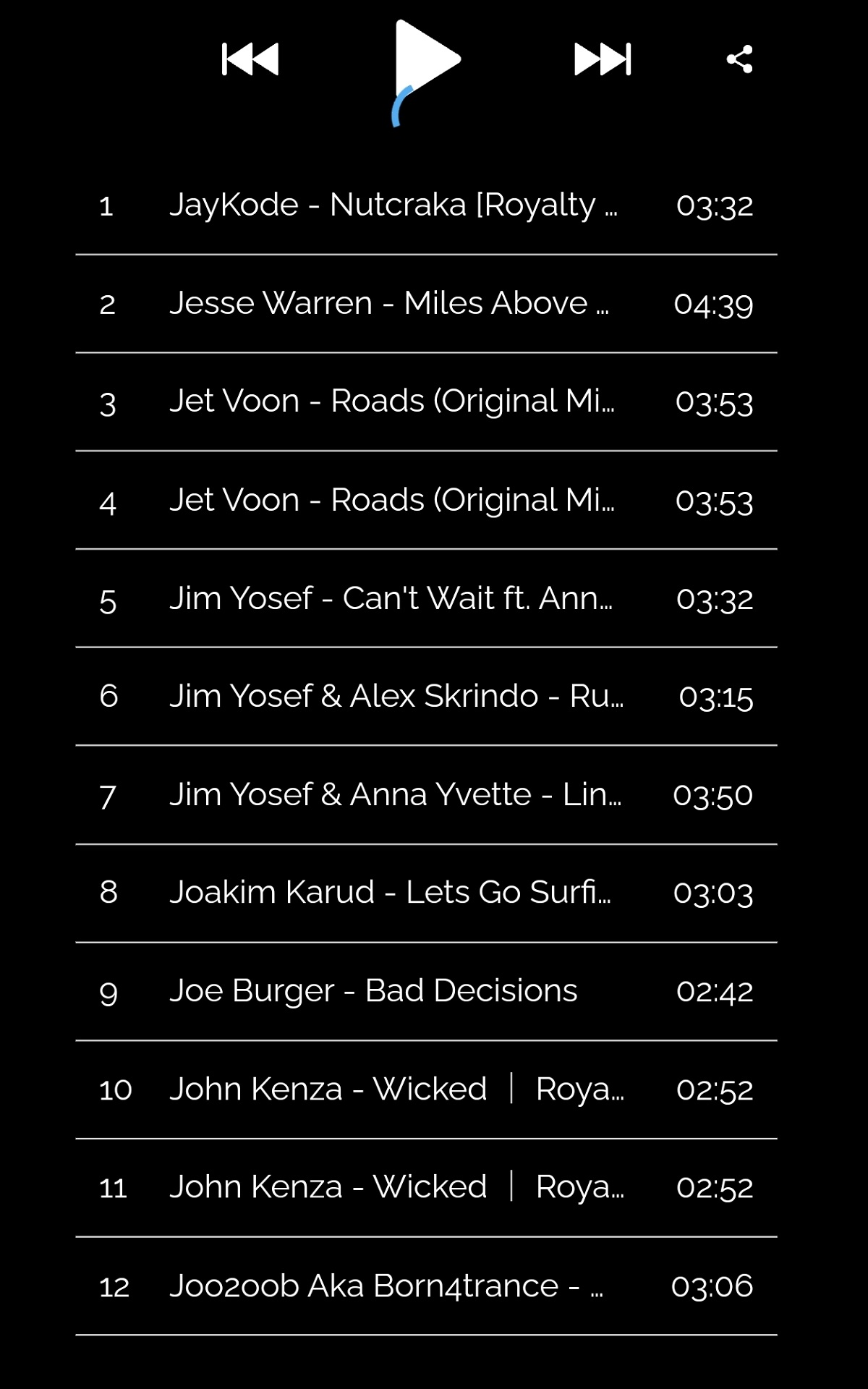Skip to the previous track
The image size is (868, 1389).
click(250, 59)
